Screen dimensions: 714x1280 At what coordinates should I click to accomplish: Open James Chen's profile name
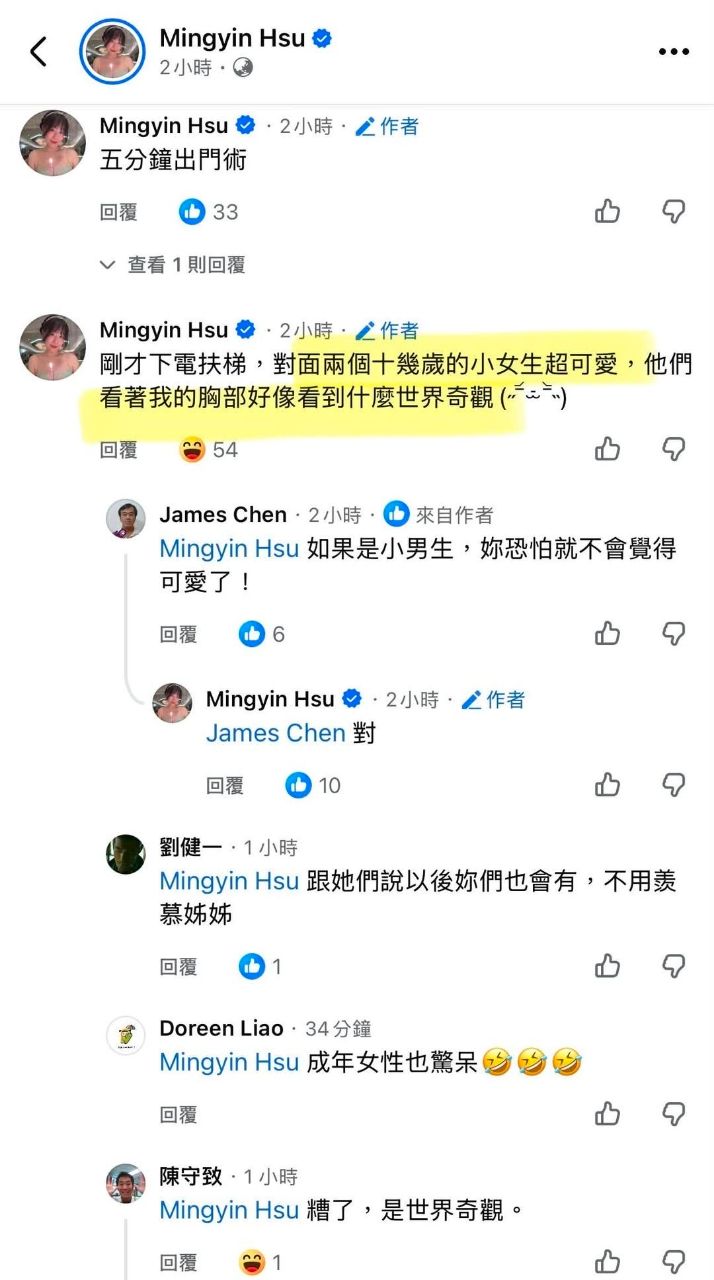pos(223,515)
